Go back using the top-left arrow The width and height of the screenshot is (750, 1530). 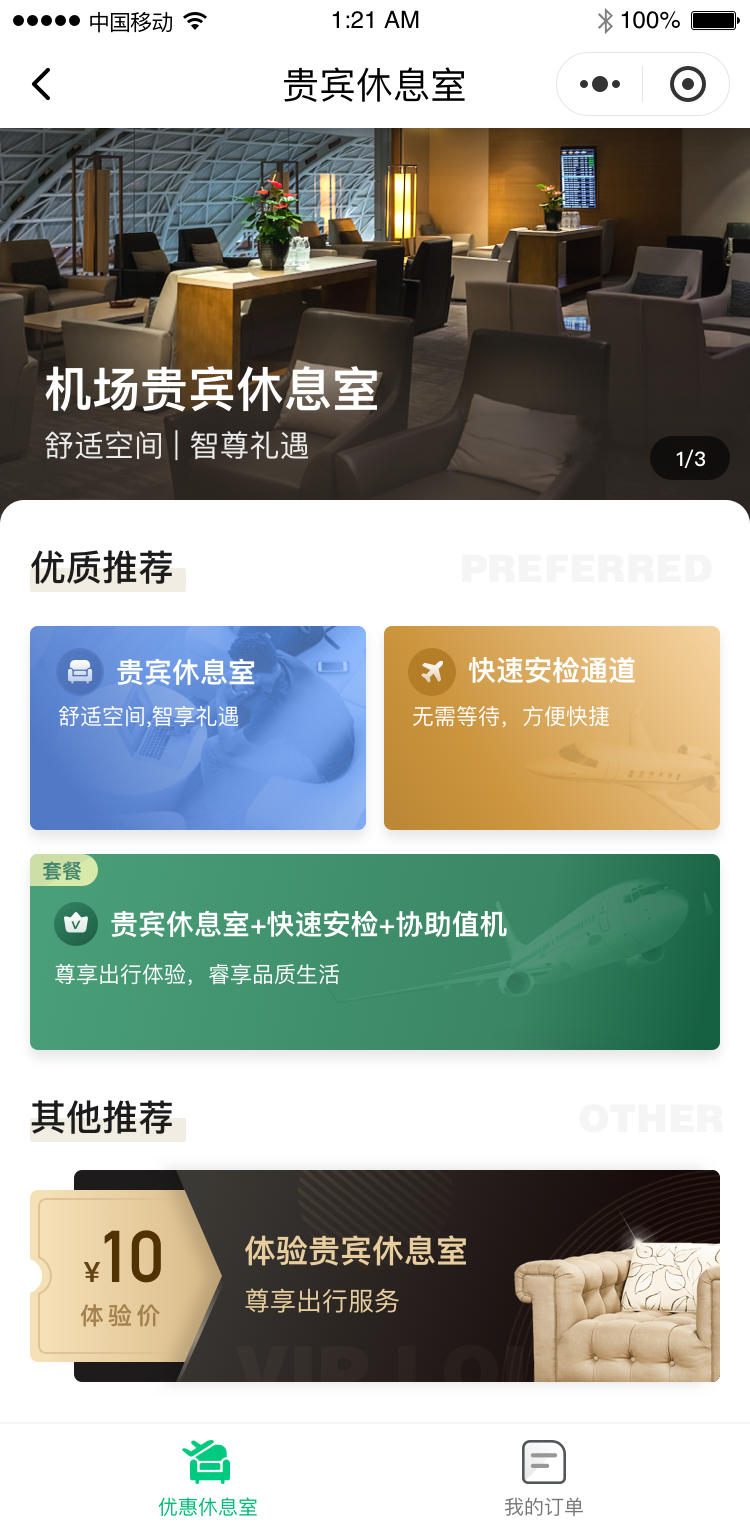(x=41, y=85)
